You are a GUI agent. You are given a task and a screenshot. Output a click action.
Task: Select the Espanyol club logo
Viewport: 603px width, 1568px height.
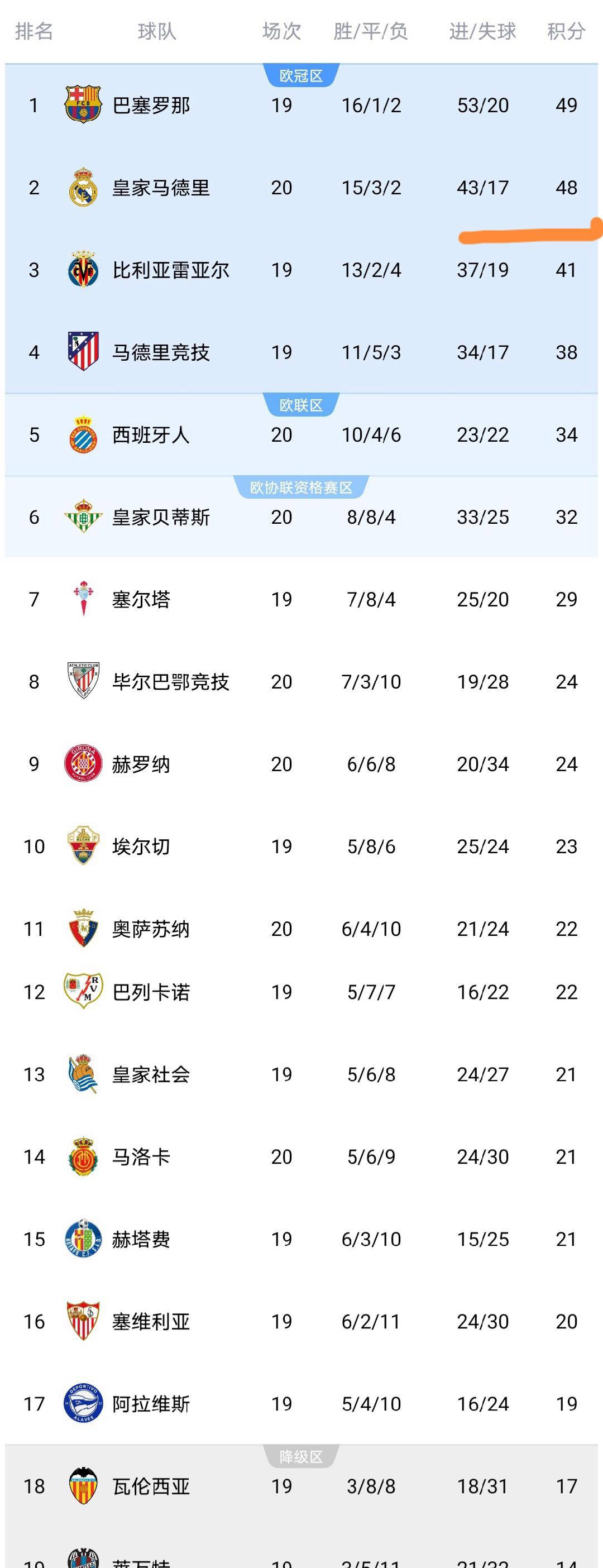coord(84,434)
